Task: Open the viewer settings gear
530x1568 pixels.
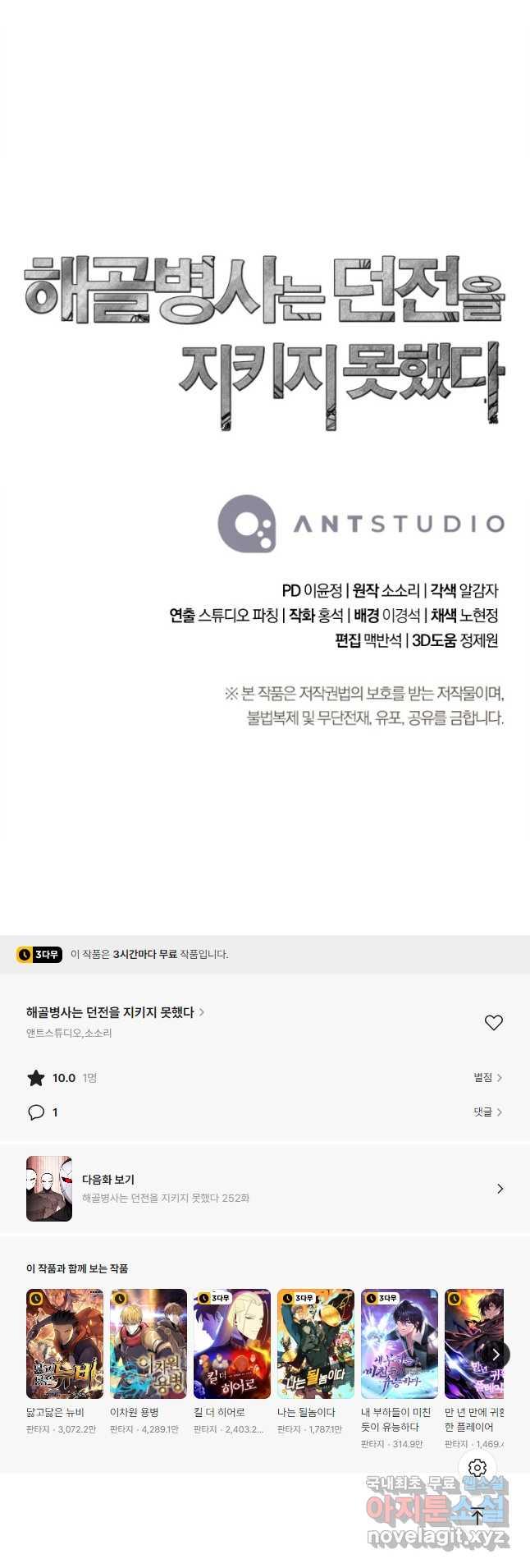Action: [477, 1467]
